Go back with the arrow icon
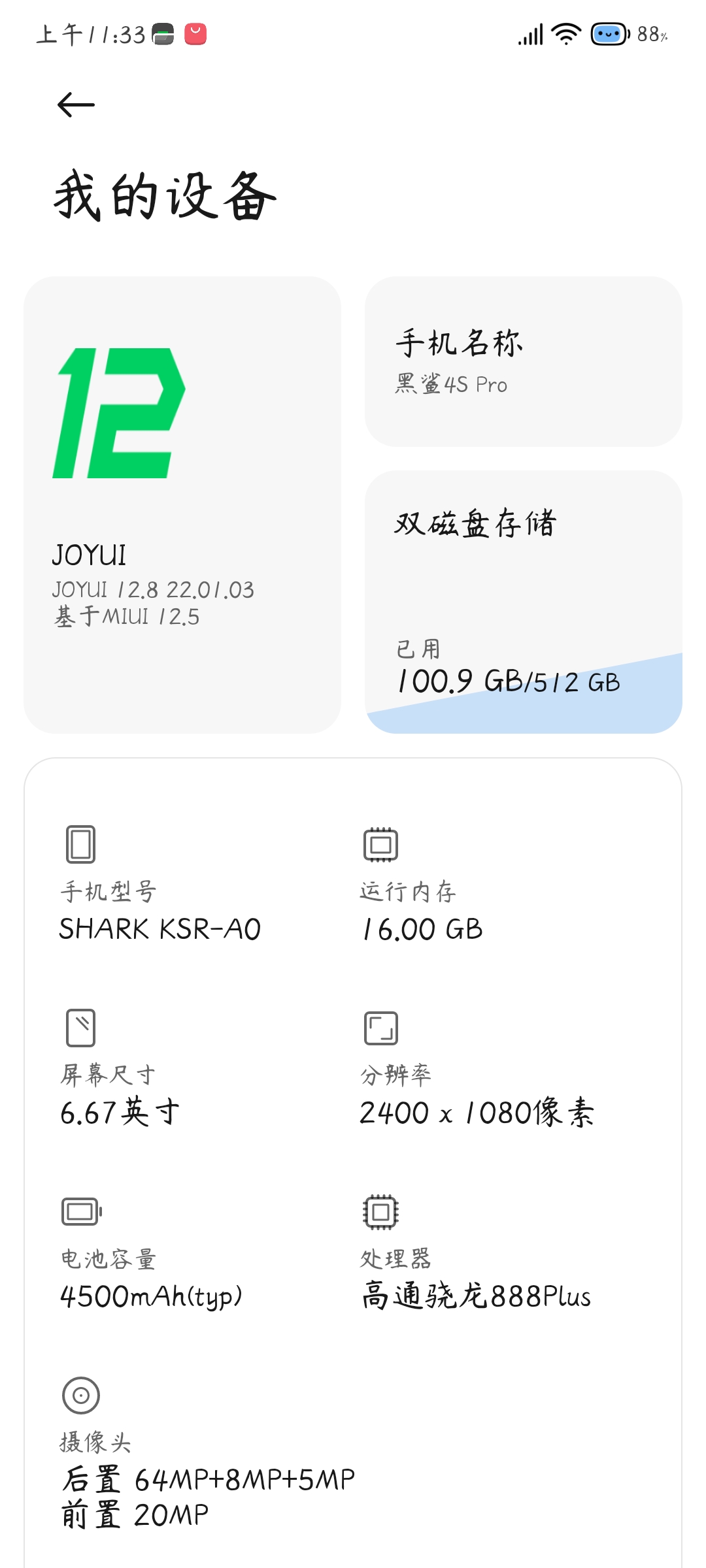Screen dimensions: 706x1568 pos(76,105)
